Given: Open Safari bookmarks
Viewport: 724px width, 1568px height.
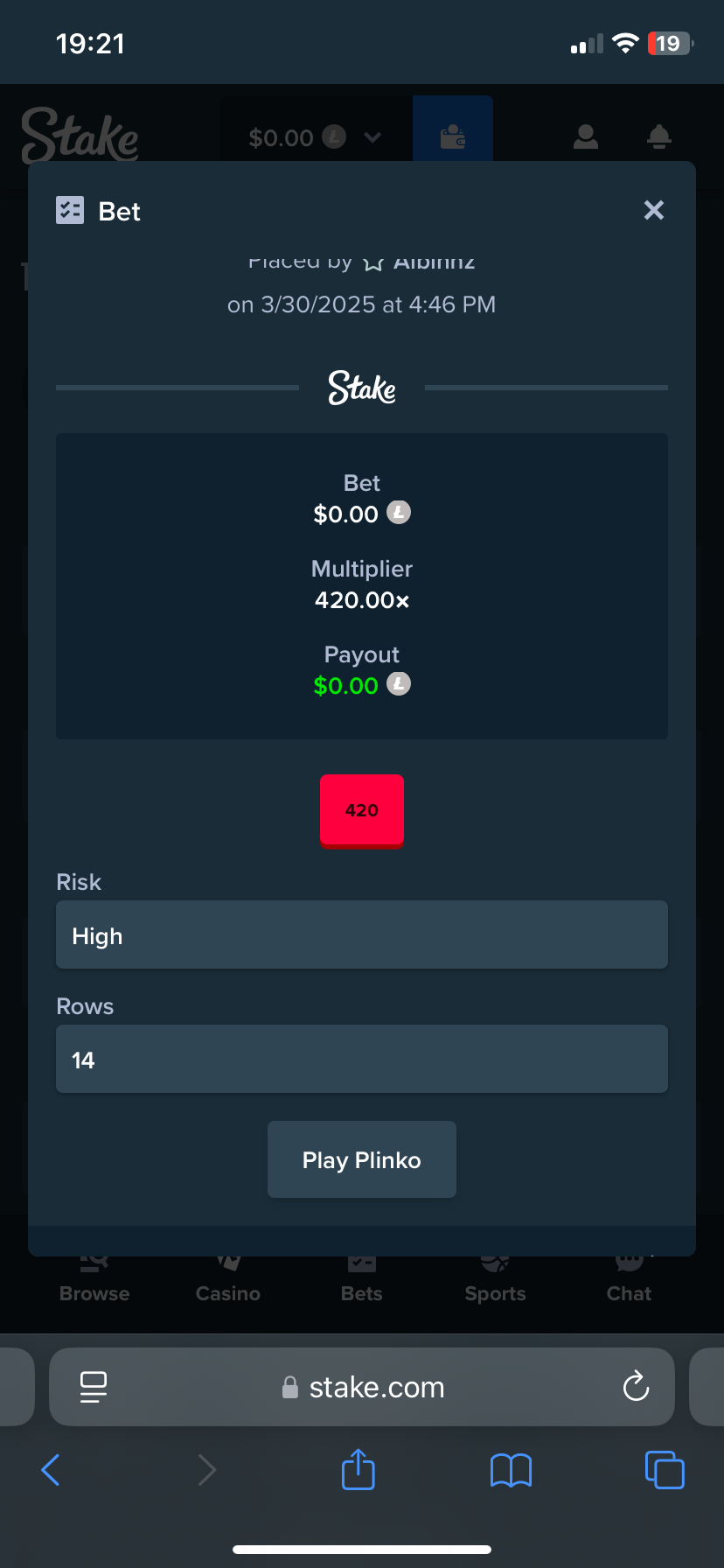Looking at the screenshot, I should click(x=512, y=1470).
